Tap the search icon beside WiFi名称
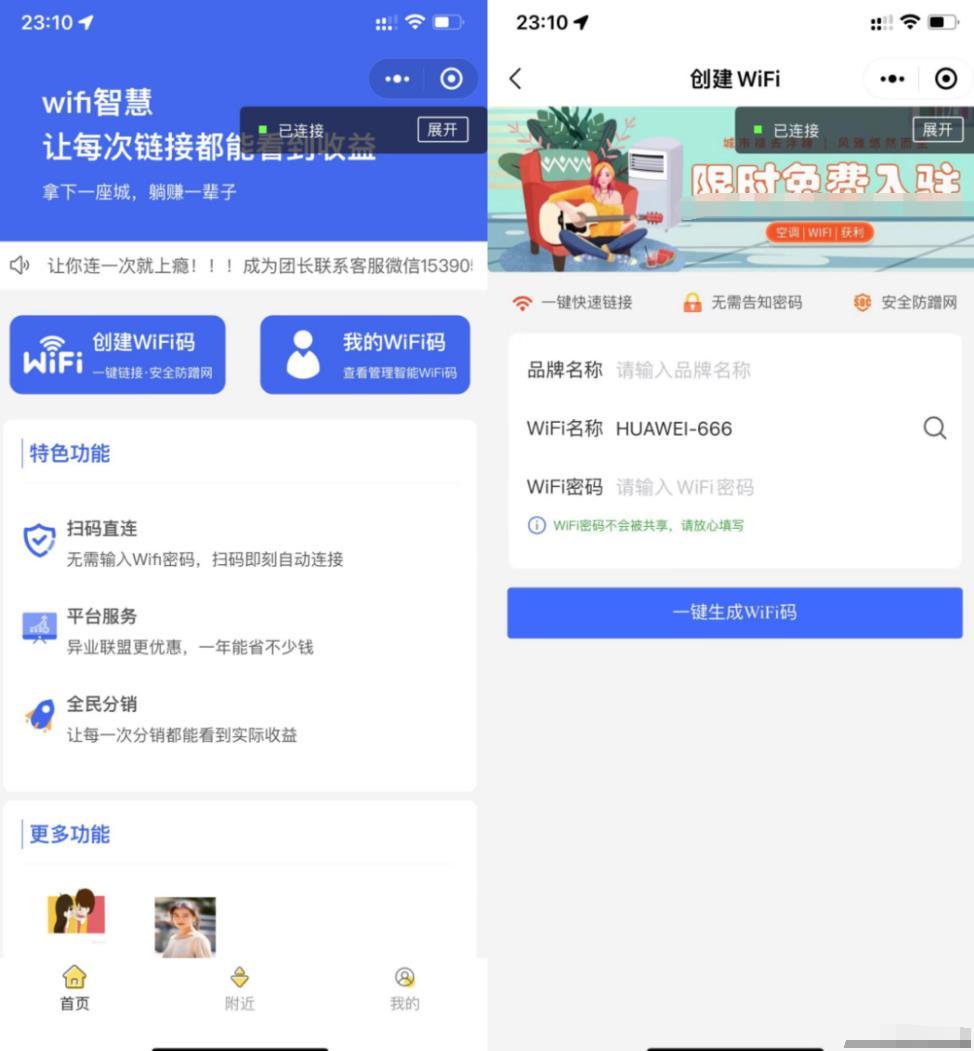This screenshot has height=1051, width=974. pos(934,429)
